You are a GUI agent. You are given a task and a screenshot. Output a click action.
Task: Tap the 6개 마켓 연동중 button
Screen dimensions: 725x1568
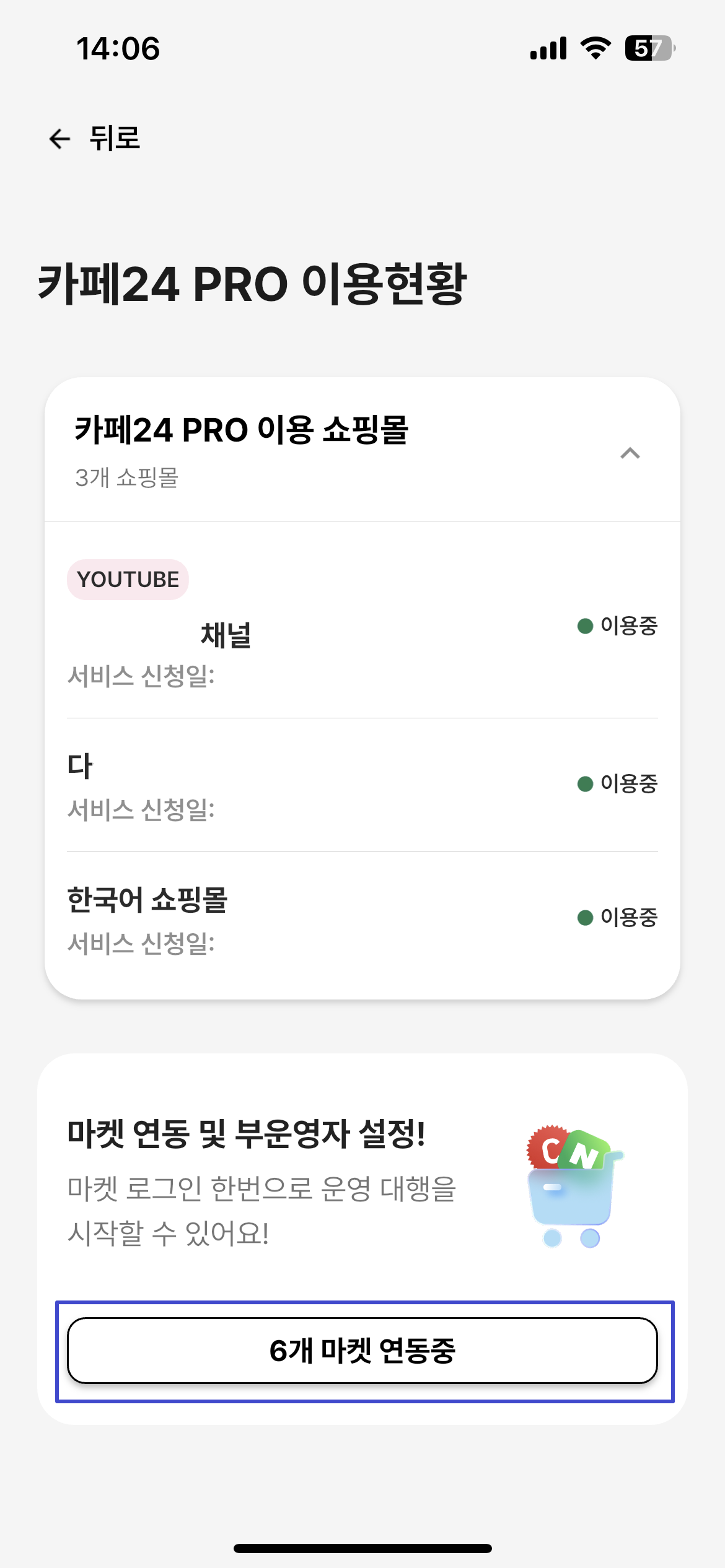tap(362, 1351)
